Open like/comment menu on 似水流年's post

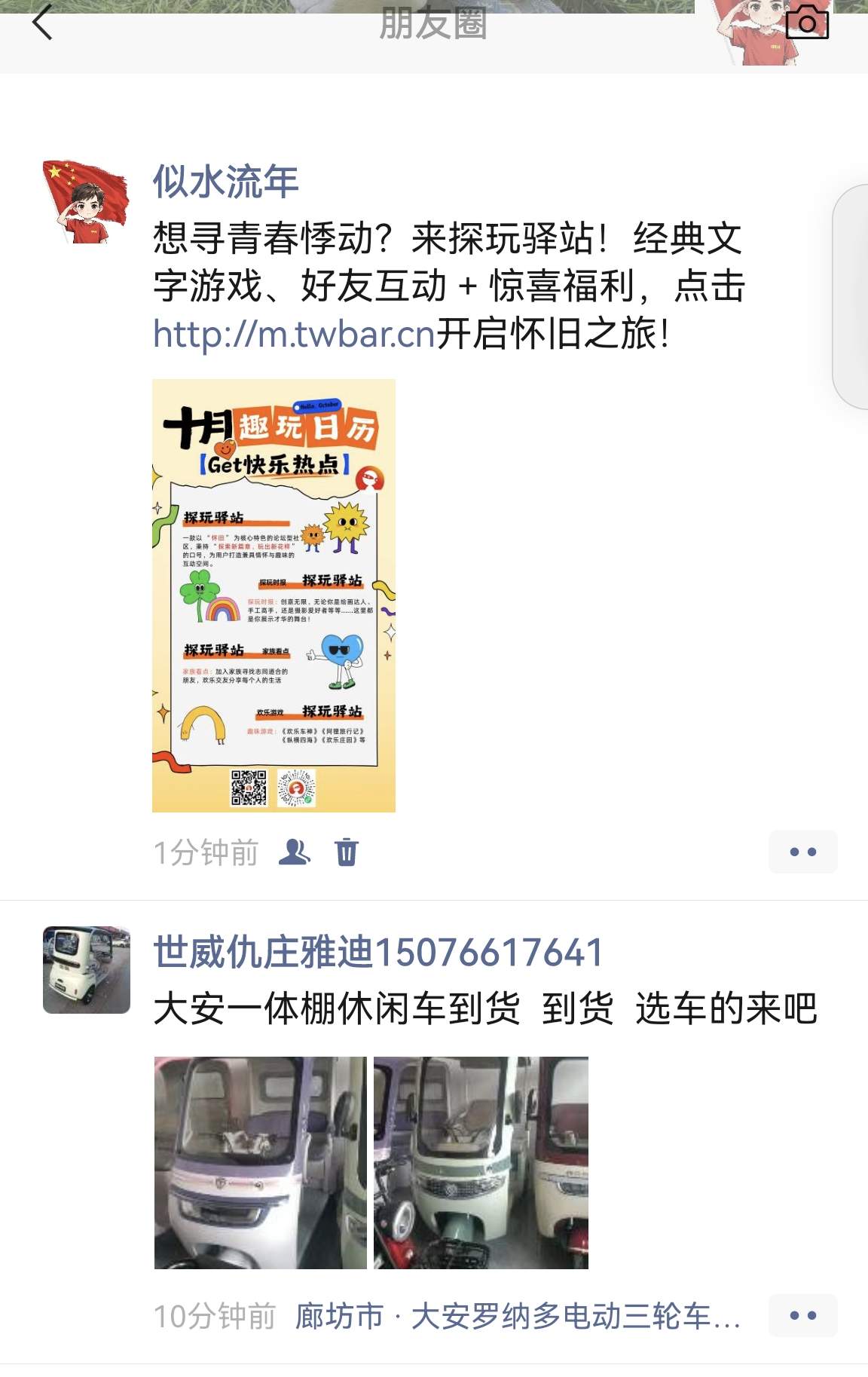(802, 852)
